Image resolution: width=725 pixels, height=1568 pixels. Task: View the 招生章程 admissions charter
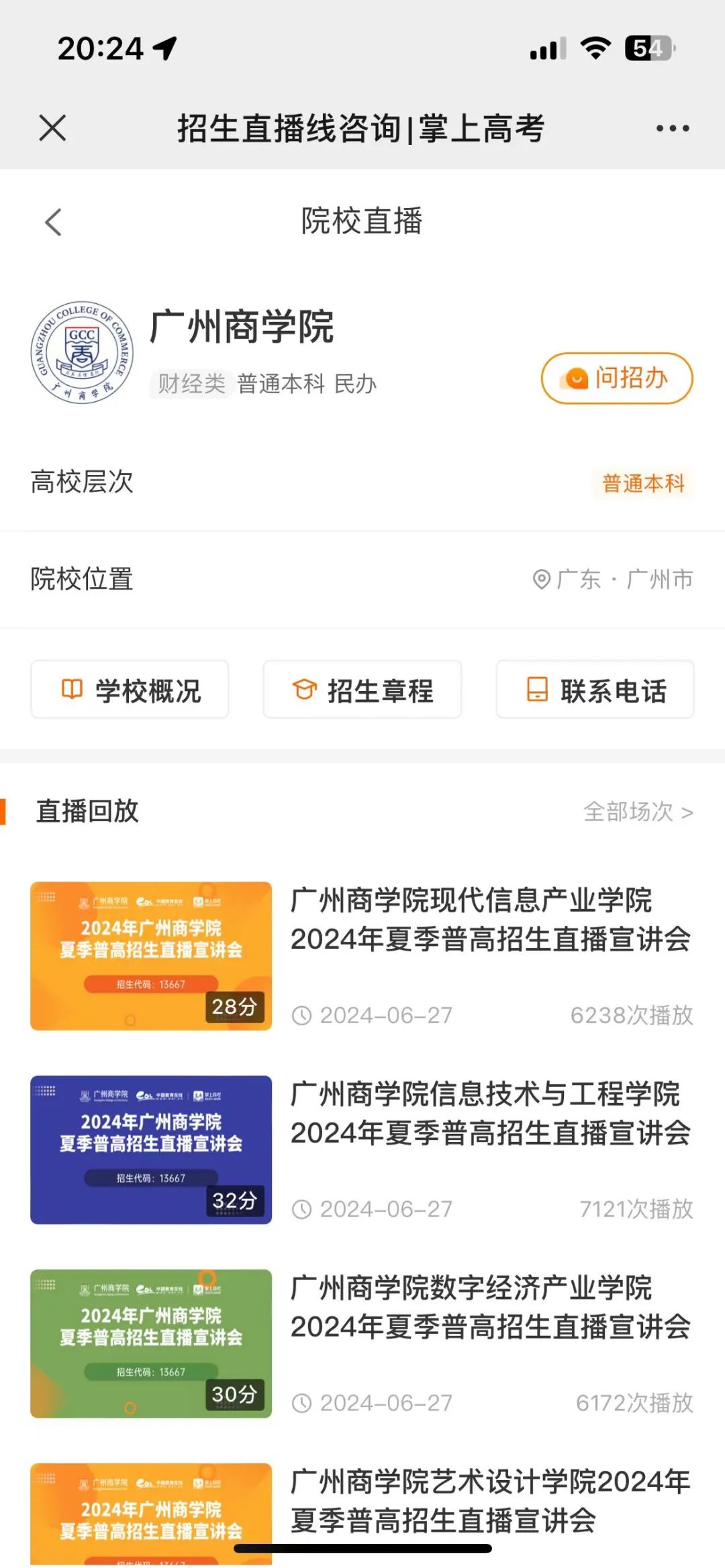(x=362, y=690)
